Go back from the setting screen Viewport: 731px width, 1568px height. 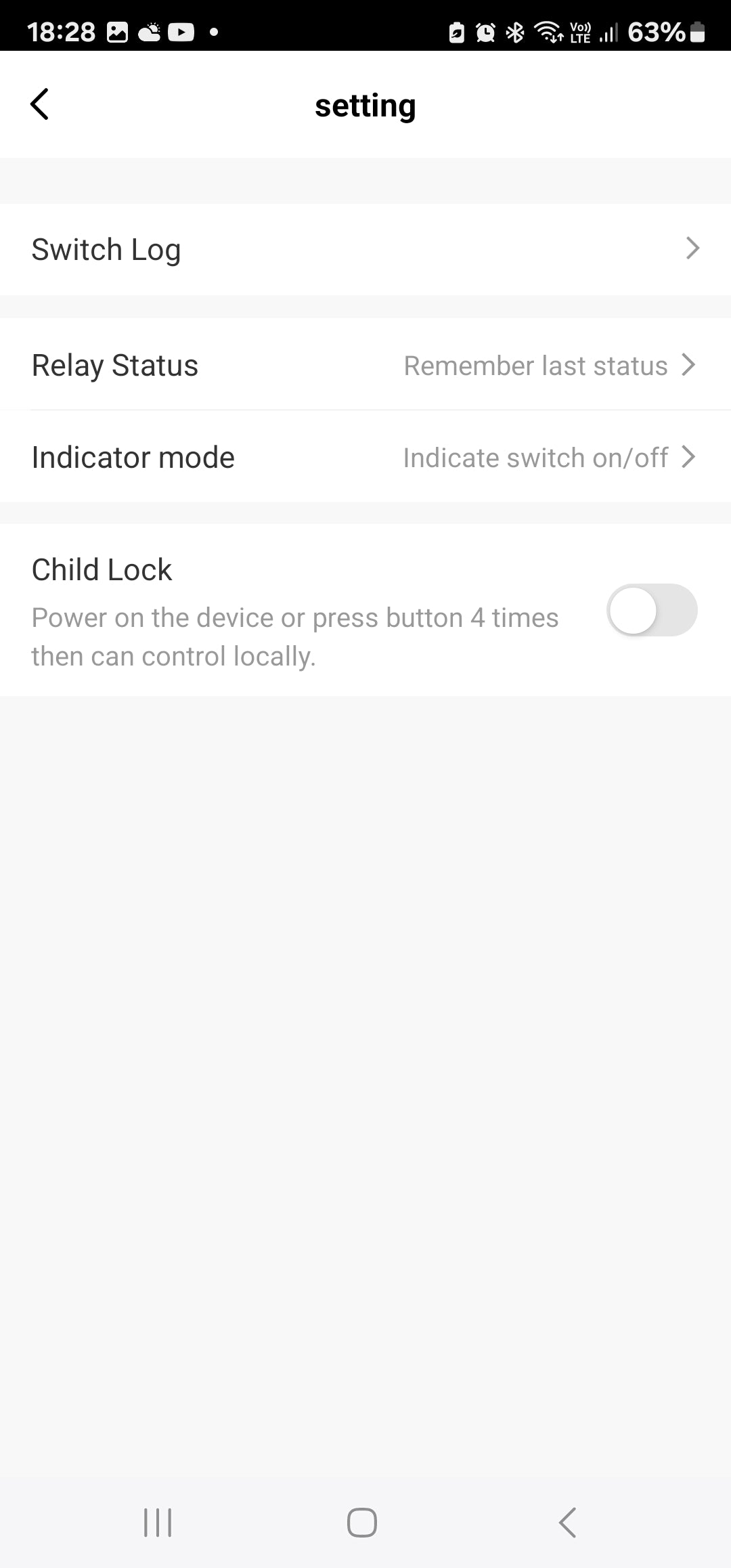(x=40, y=104)
